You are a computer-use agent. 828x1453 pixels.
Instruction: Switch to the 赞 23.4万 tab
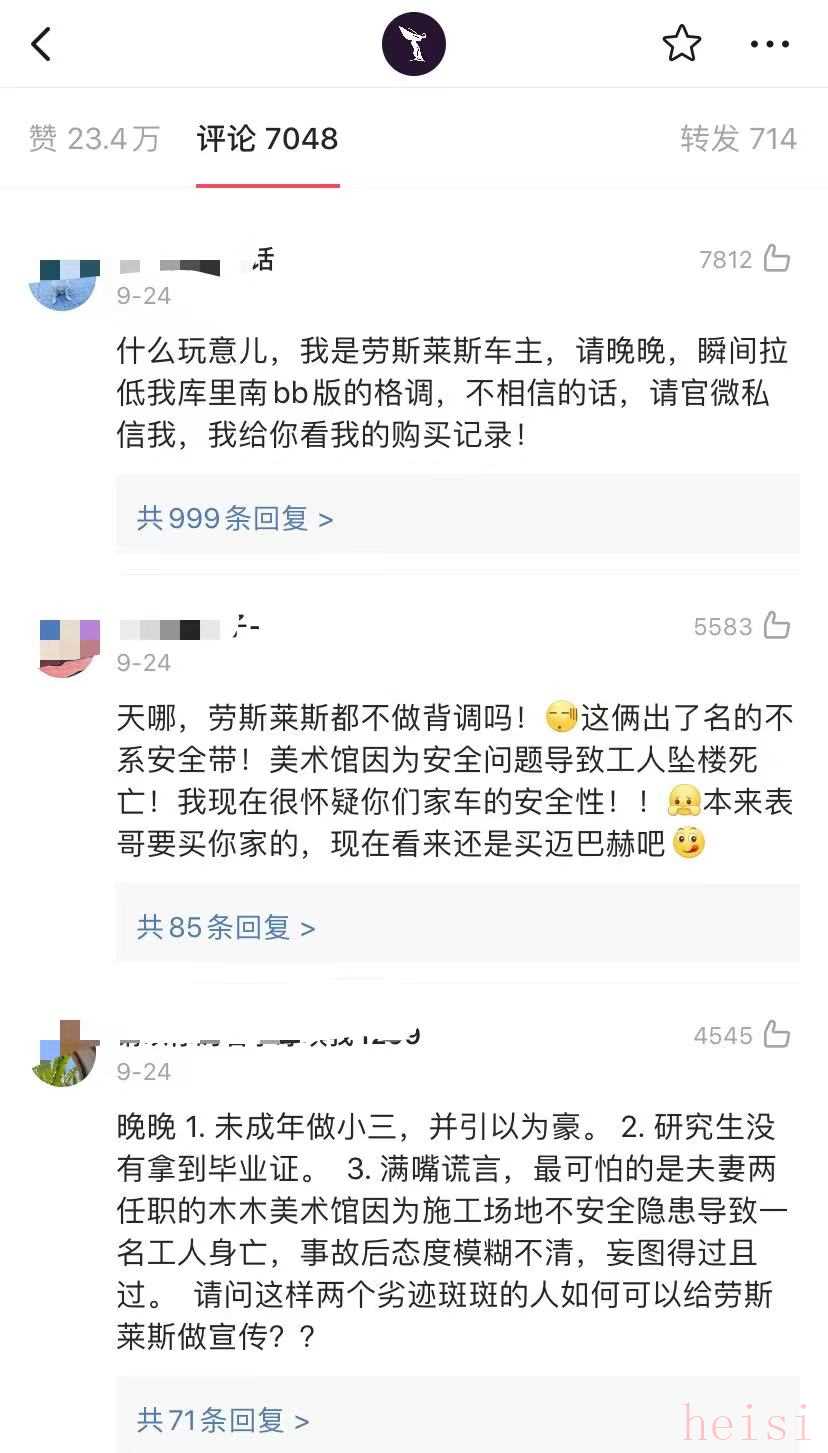click(94, 139)
